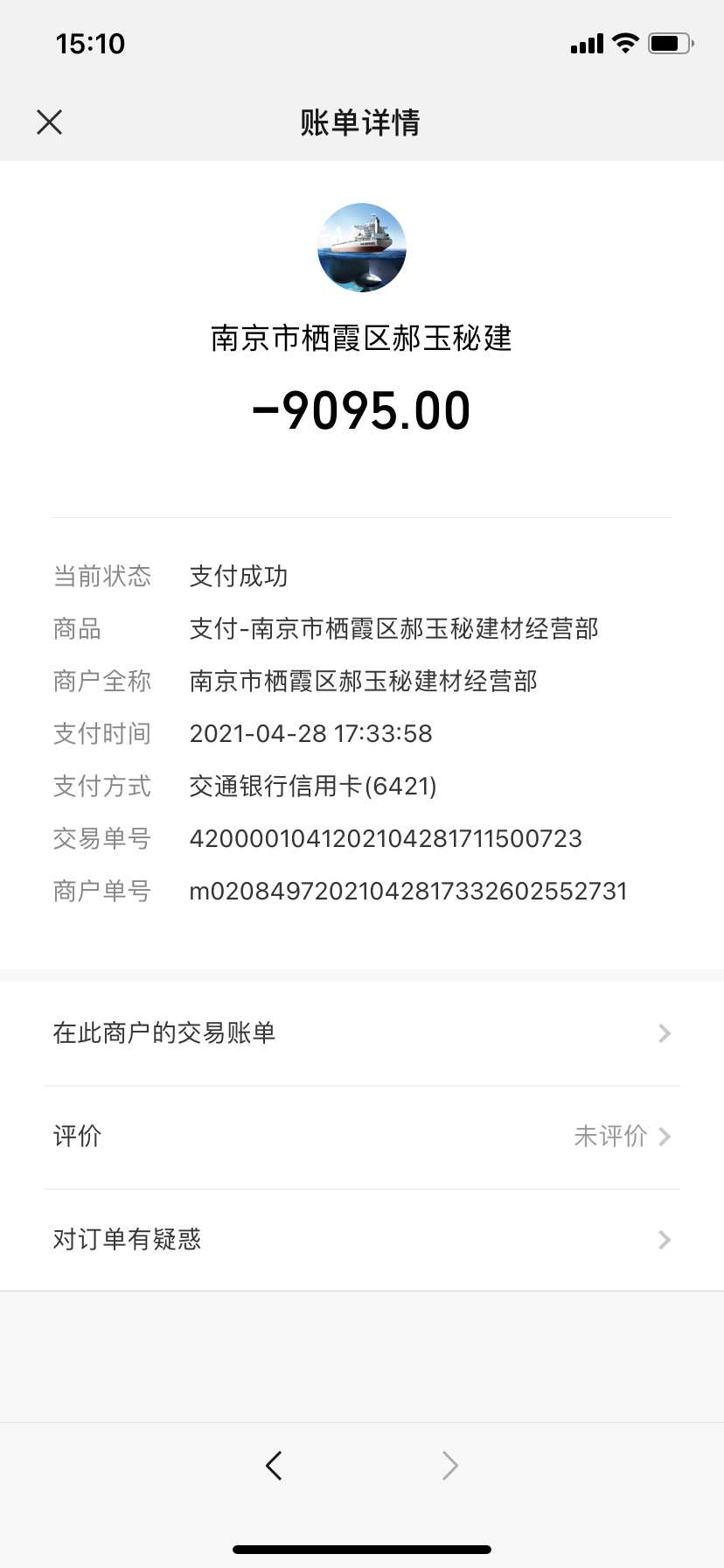Screen dimensions: 724x1568
Task: Open 对订单有疑惑 help row
Action: pyautogui.click(x=361, y=1240)
